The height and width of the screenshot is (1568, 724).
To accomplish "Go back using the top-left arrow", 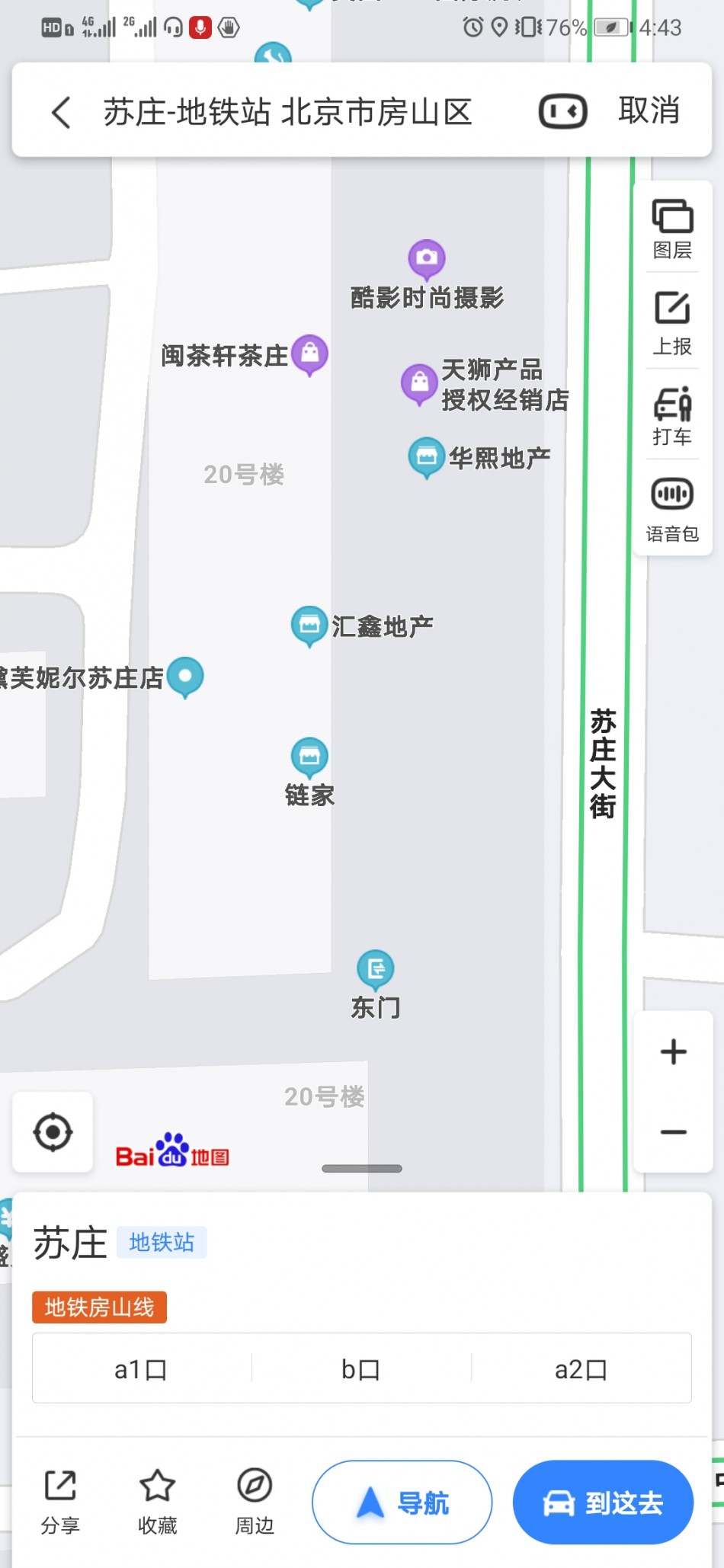I will coord(61,112).
